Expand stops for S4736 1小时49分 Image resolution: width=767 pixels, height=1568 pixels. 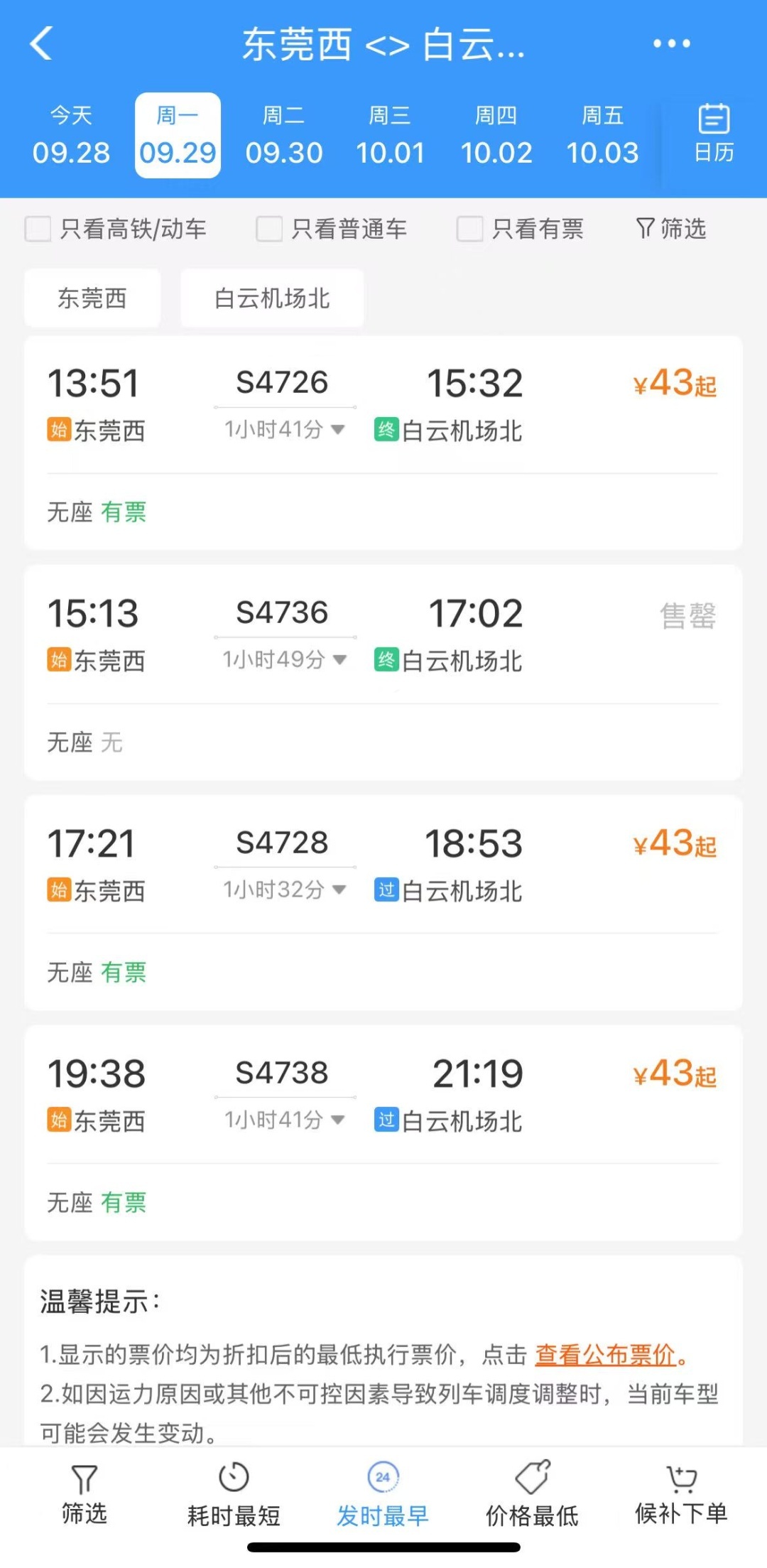click(285, 659)
